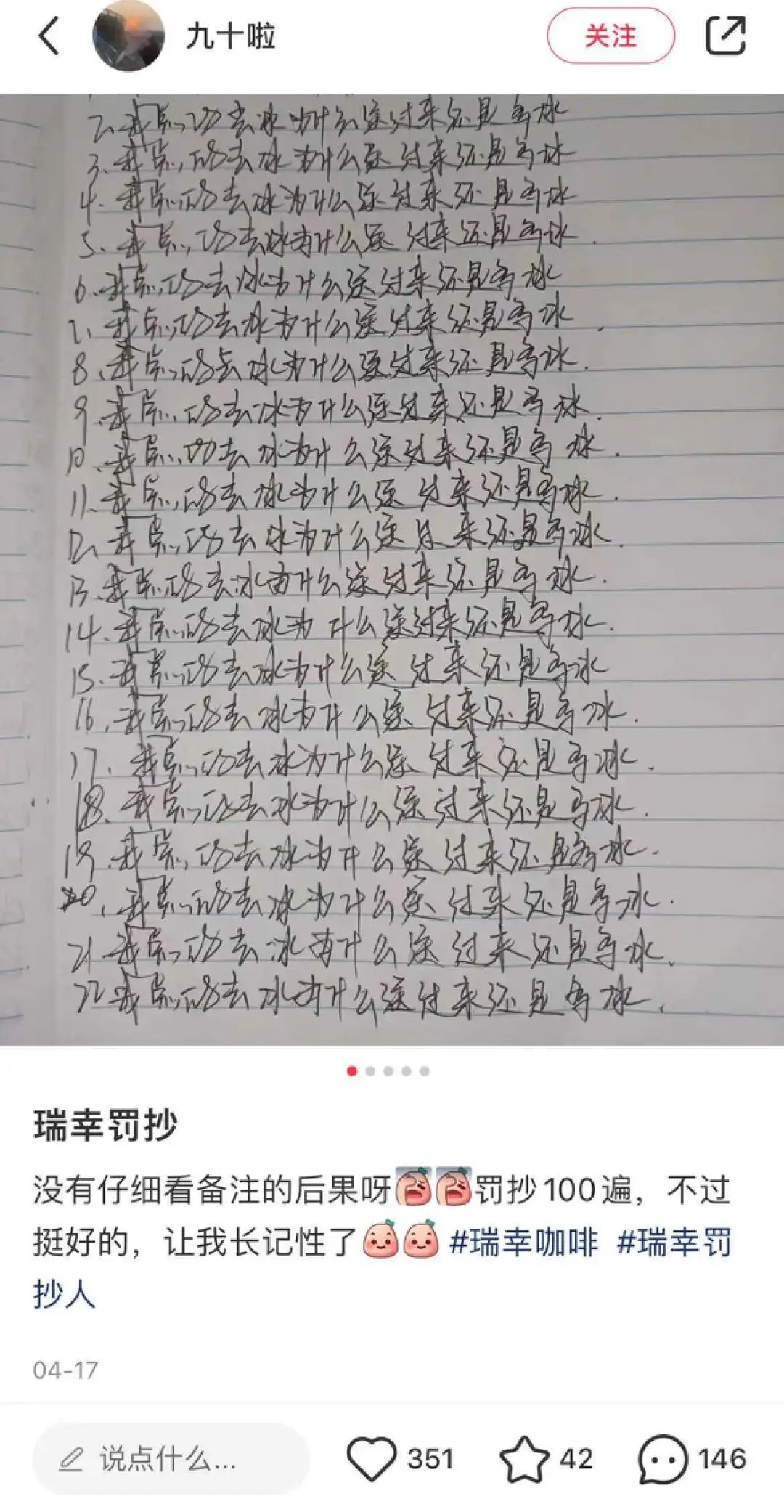Like this post with heart icon
Image resolution: width=784 pixels, height=1512 pixels.
click(x=371, y=1459)
